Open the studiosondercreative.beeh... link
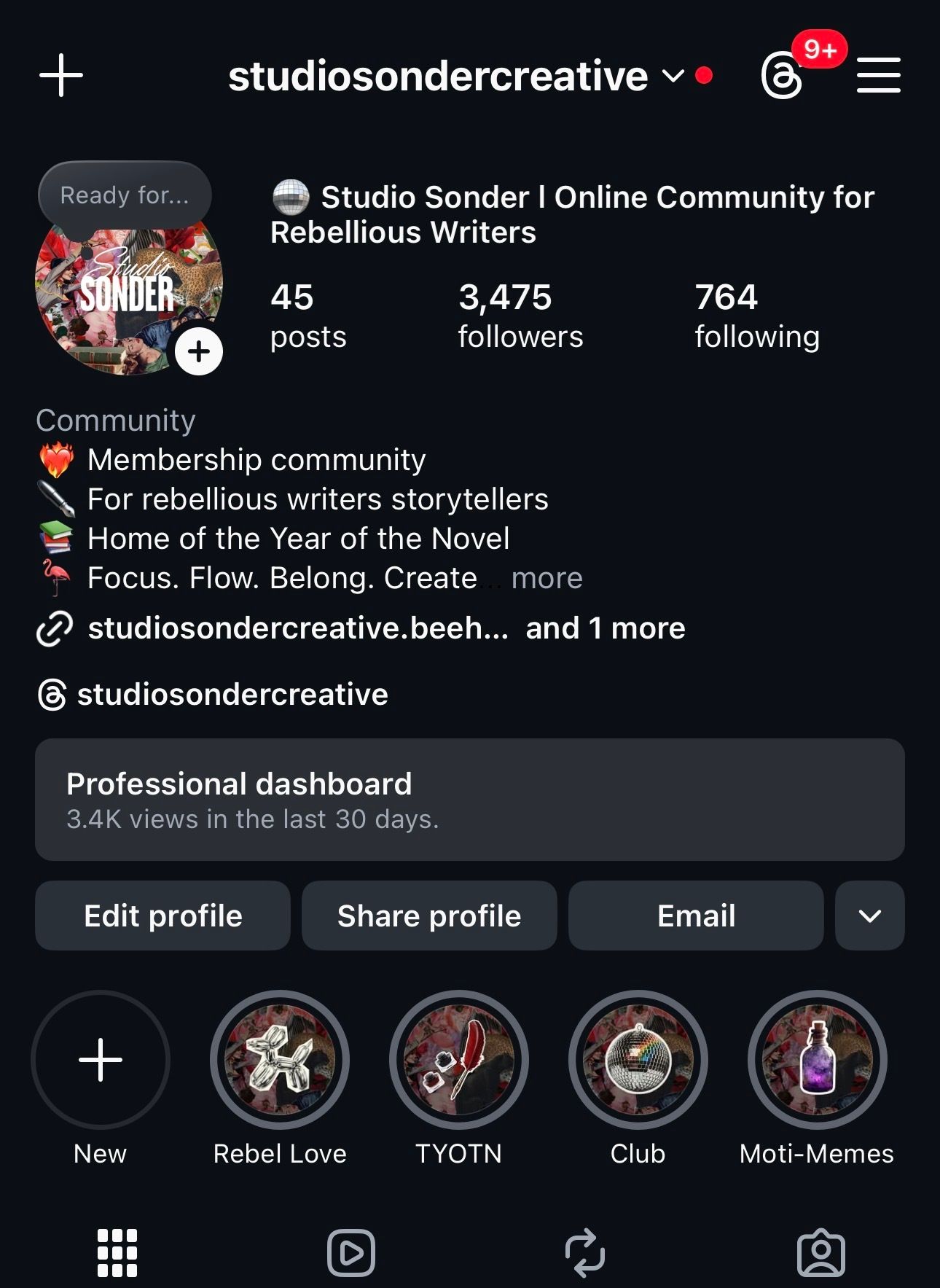Viewport: 940px width, 1288px height. (x=298, y=628)
